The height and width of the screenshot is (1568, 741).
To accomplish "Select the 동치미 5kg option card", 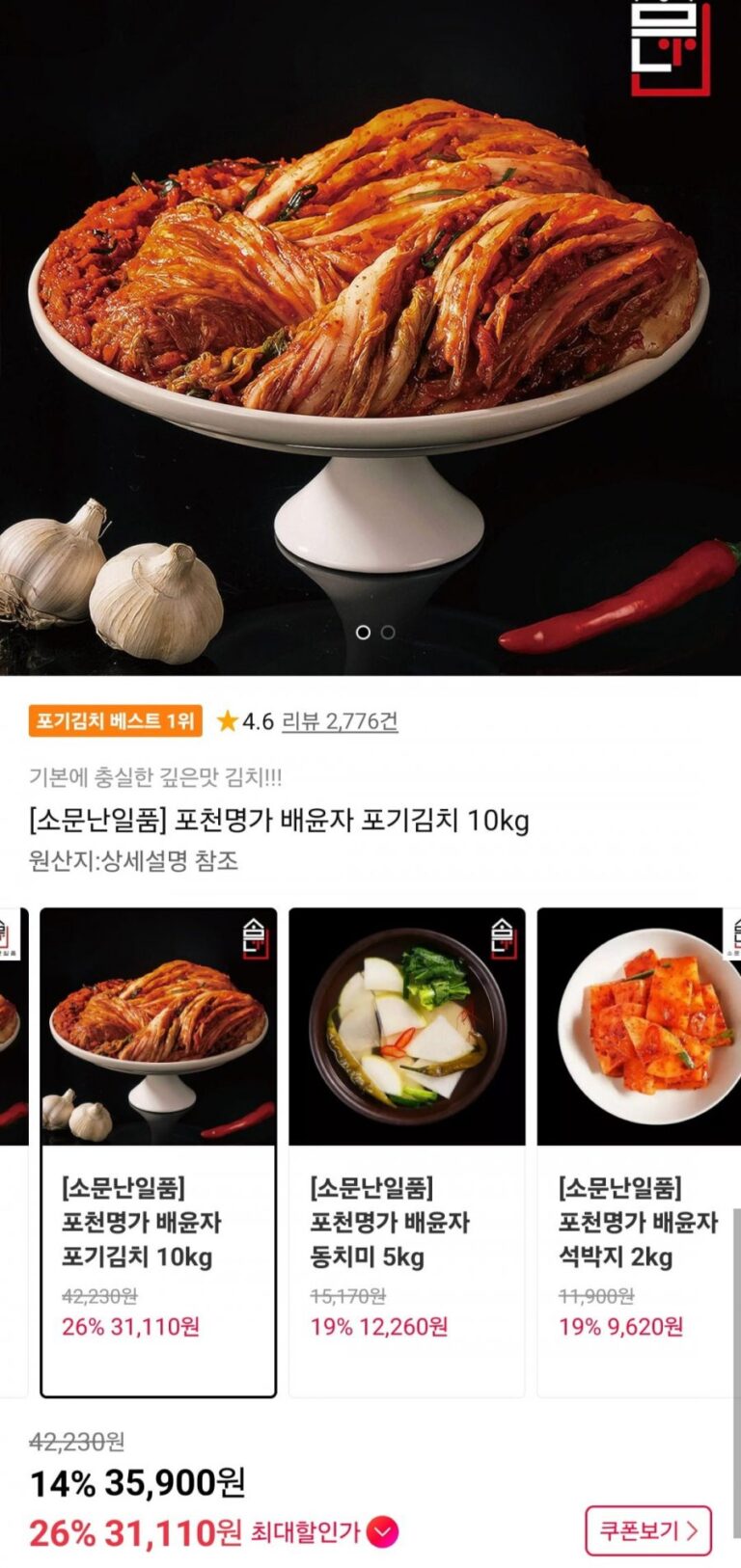I will pos(406,1151).
